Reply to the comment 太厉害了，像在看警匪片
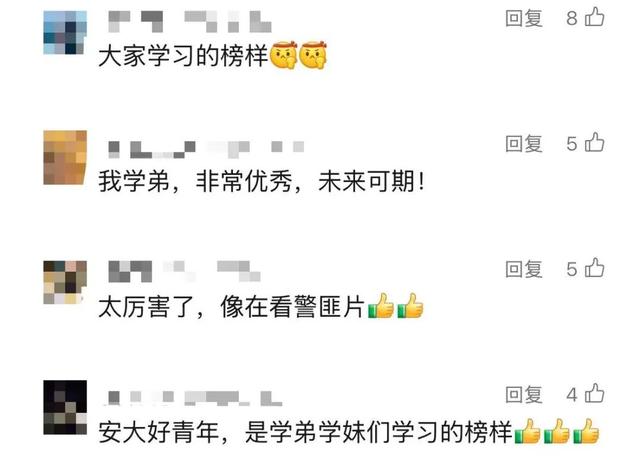The width and height of the screenshot is (640, 465). tap(523, 269)
